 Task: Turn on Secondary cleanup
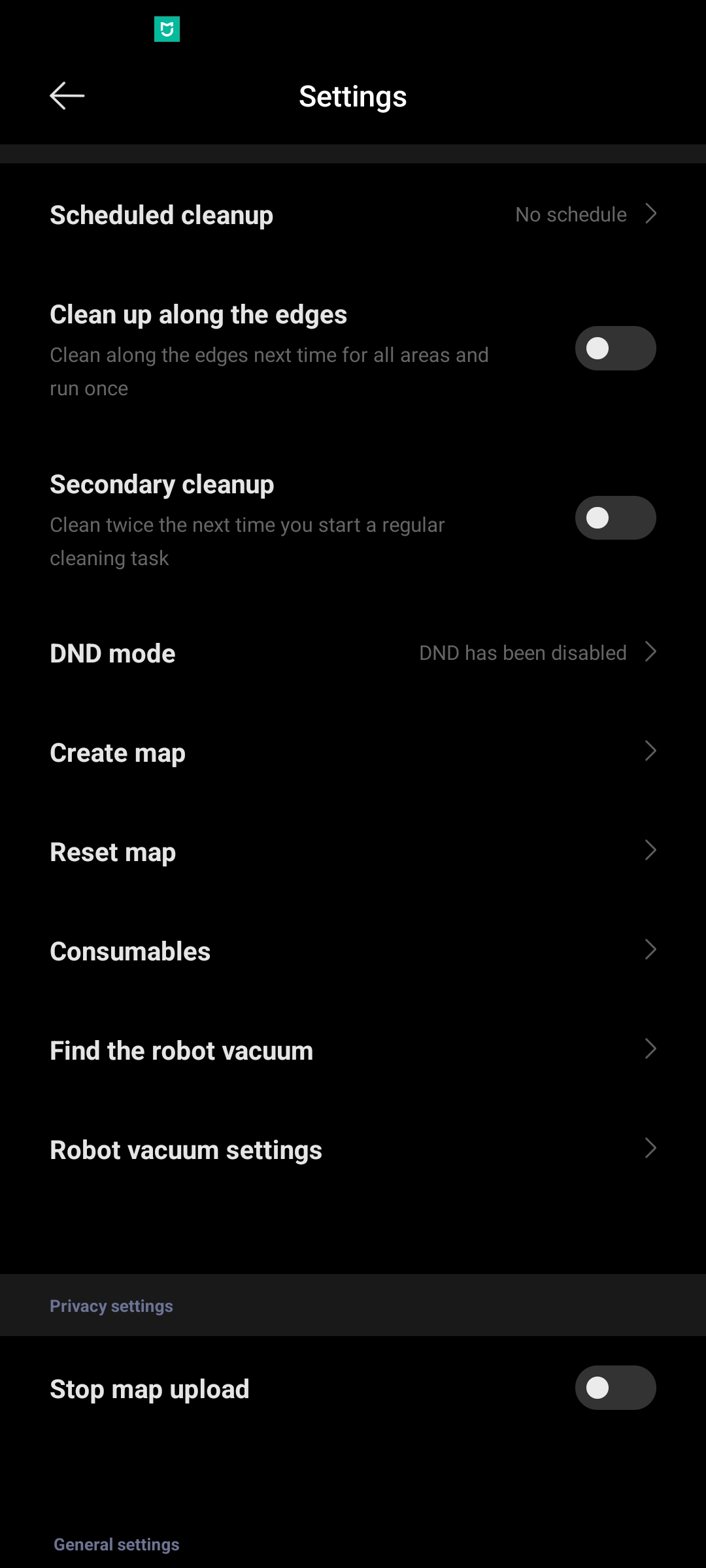coord(615,518)
